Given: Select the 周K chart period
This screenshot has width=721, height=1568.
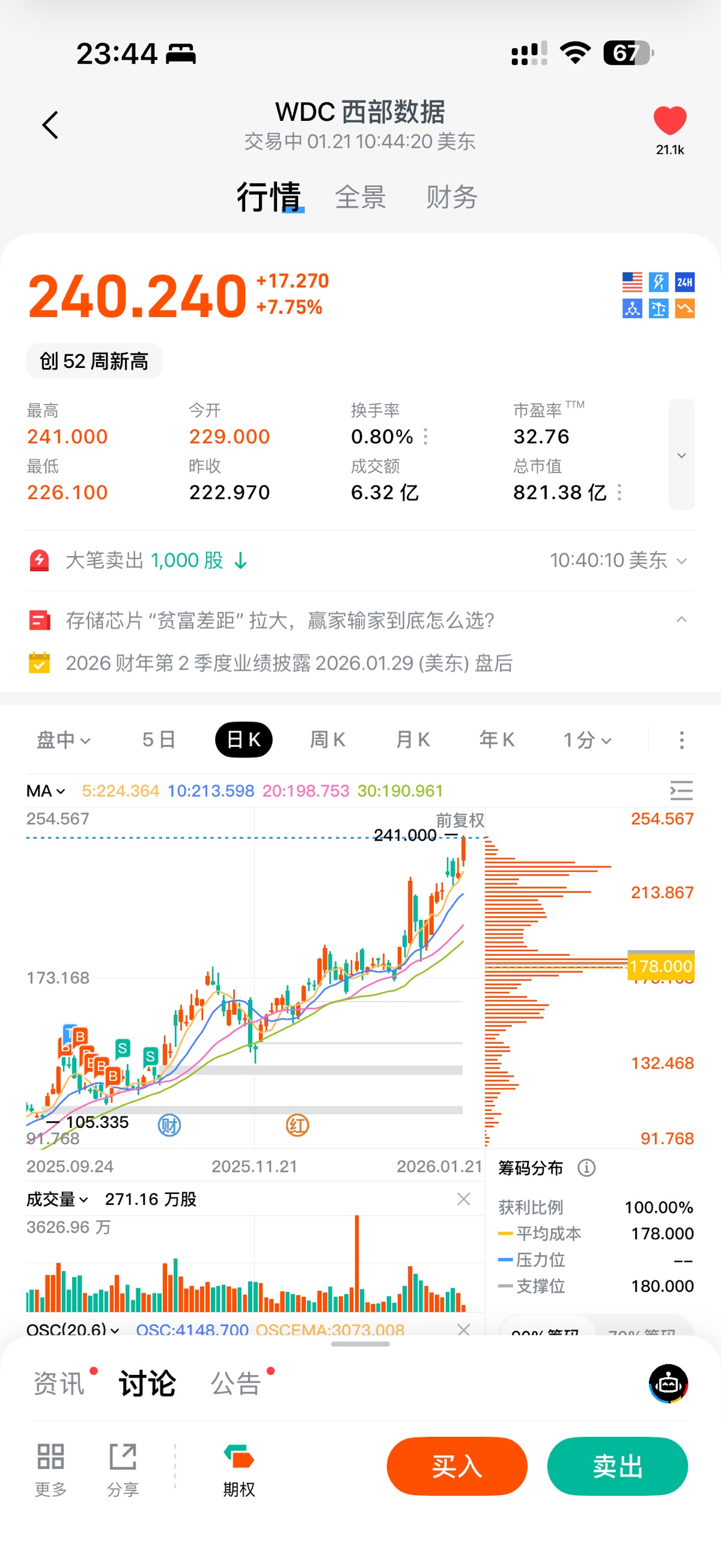Looking at the screenshot, I should coord(327,740).
